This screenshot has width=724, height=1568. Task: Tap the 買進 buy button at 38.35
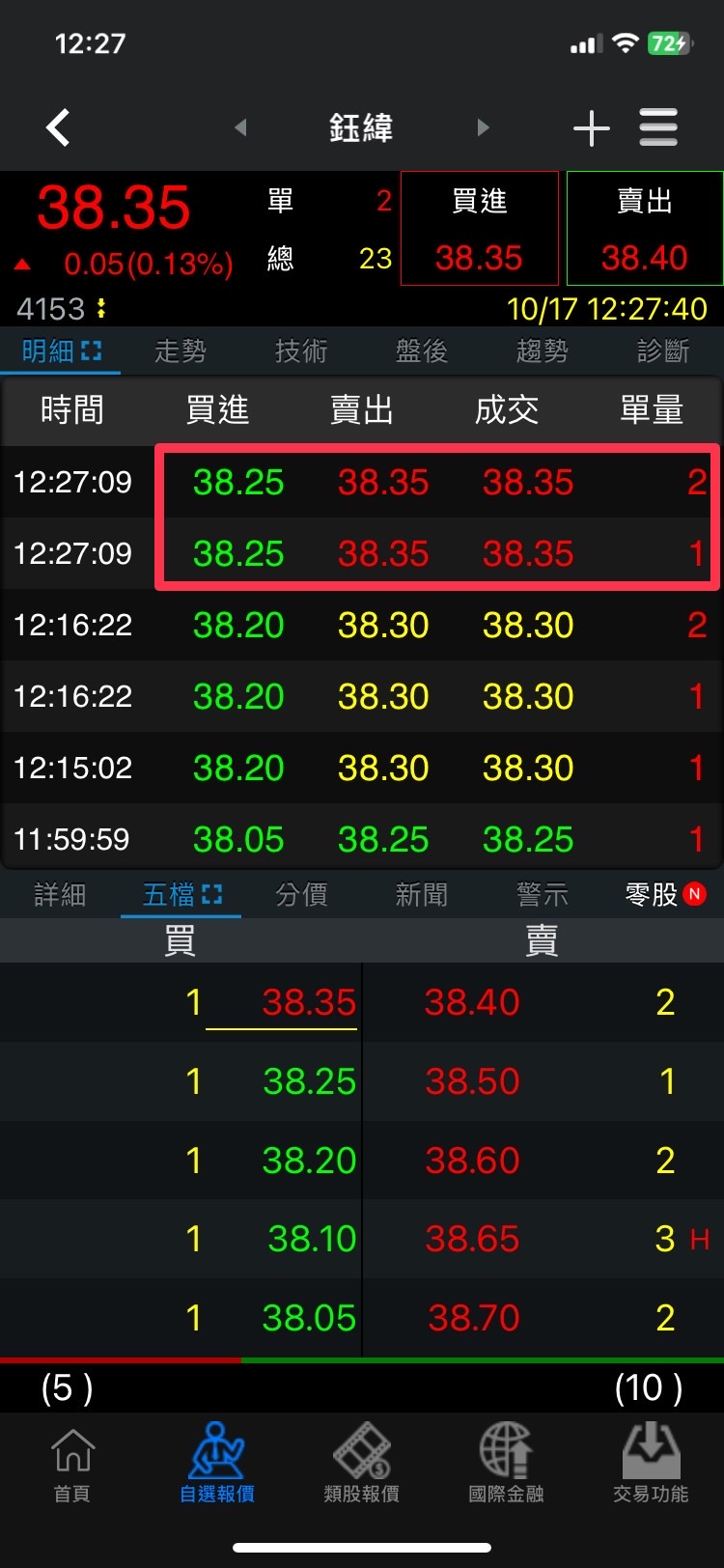tap(479, 229)
